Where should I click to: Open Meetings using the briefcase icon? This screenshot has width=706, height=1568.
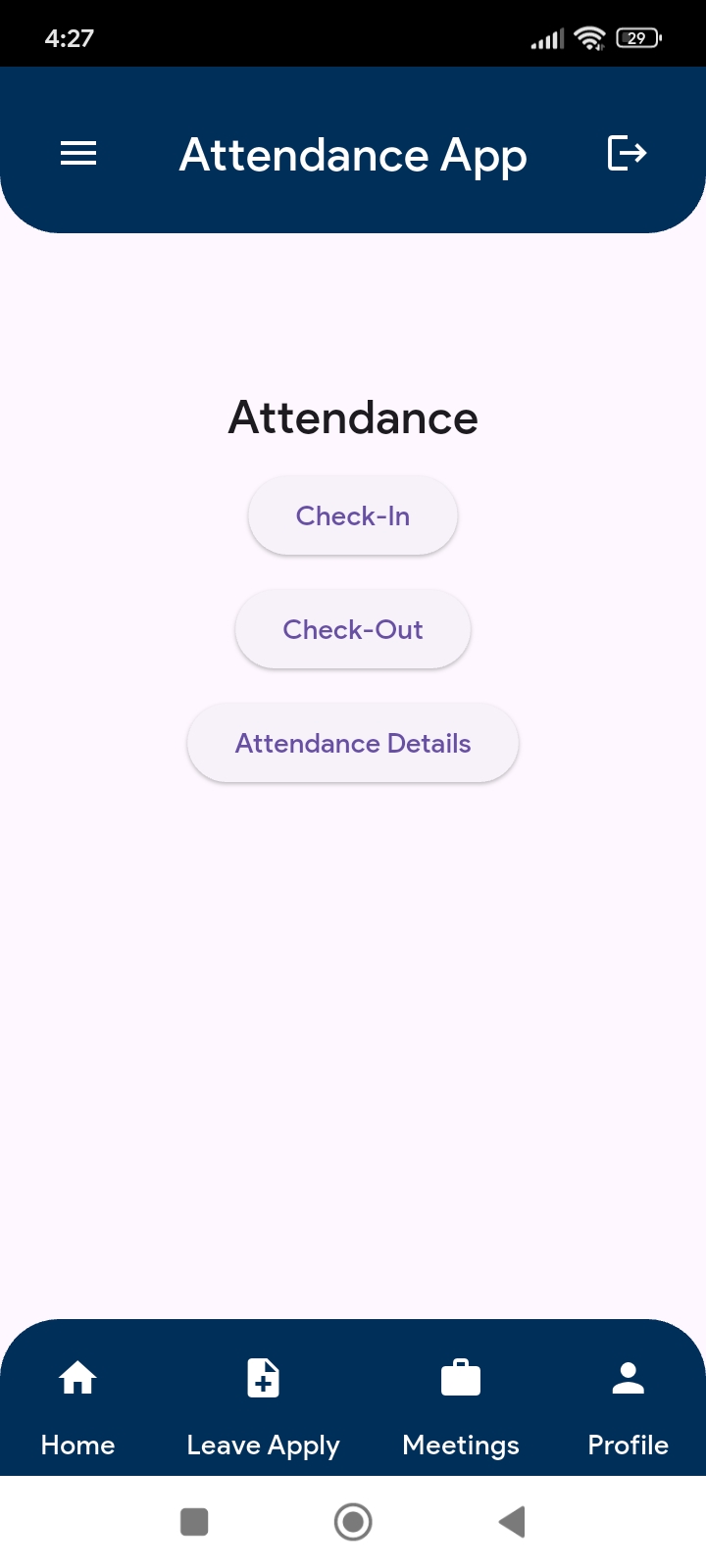coord(460,1377)
